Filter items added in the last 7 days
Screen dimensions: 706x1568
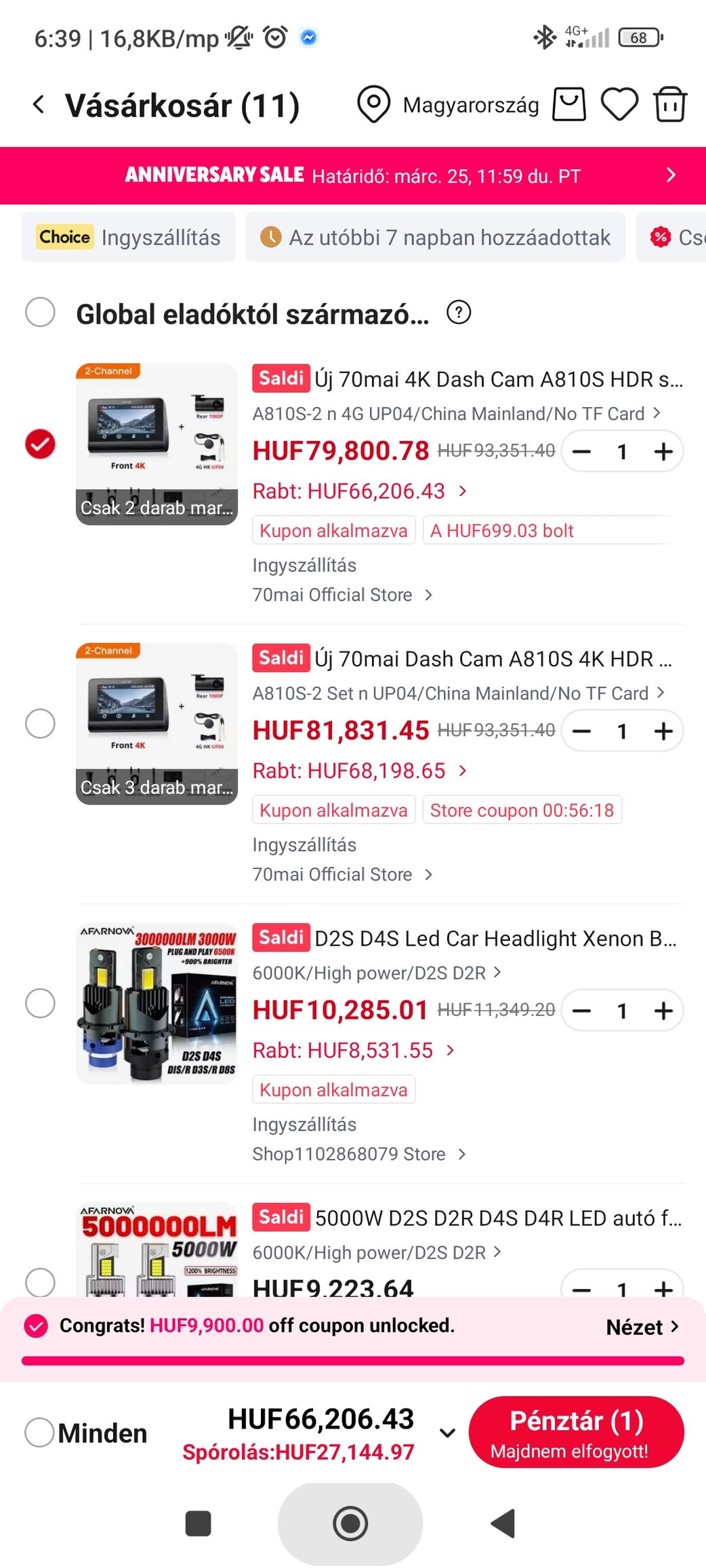[435, 237]
